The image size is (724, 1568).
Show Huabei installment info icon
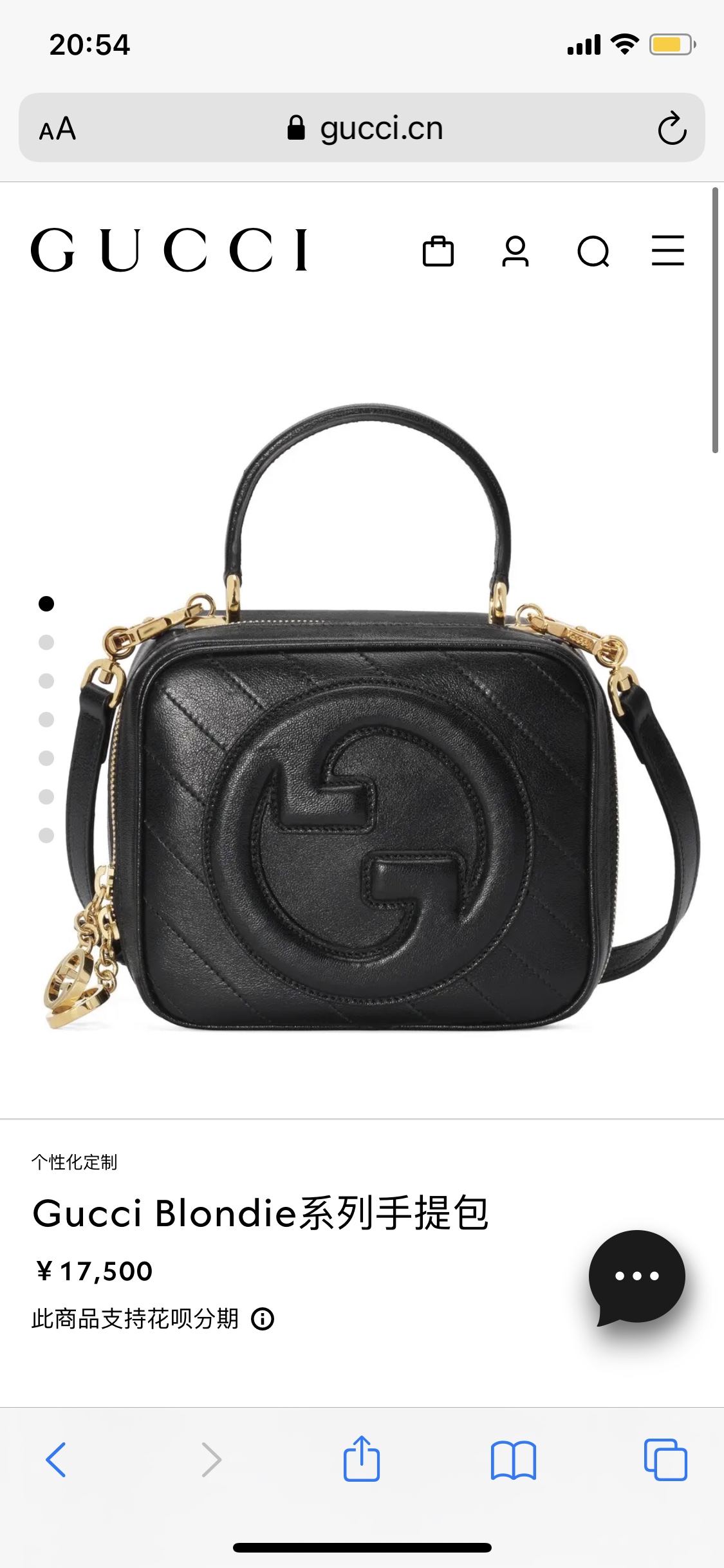(x=263, y=1319)
